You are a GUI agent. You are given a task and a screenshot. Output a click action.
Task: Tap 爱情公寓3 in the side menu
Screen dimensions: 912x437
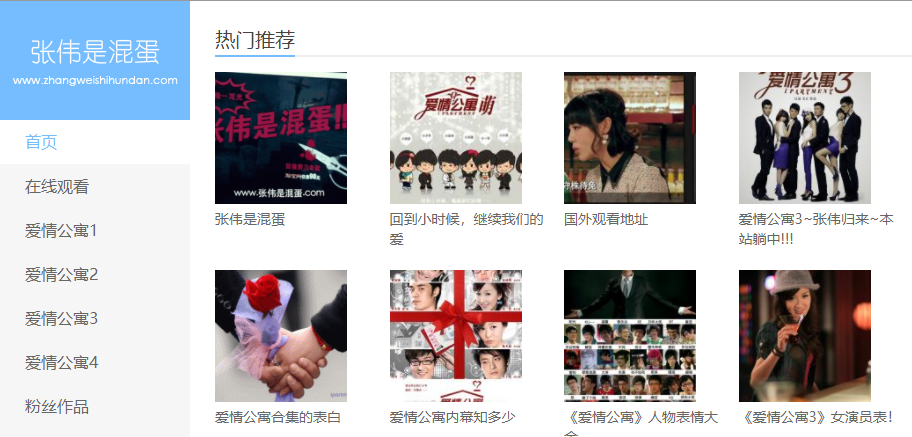(61, 318)
